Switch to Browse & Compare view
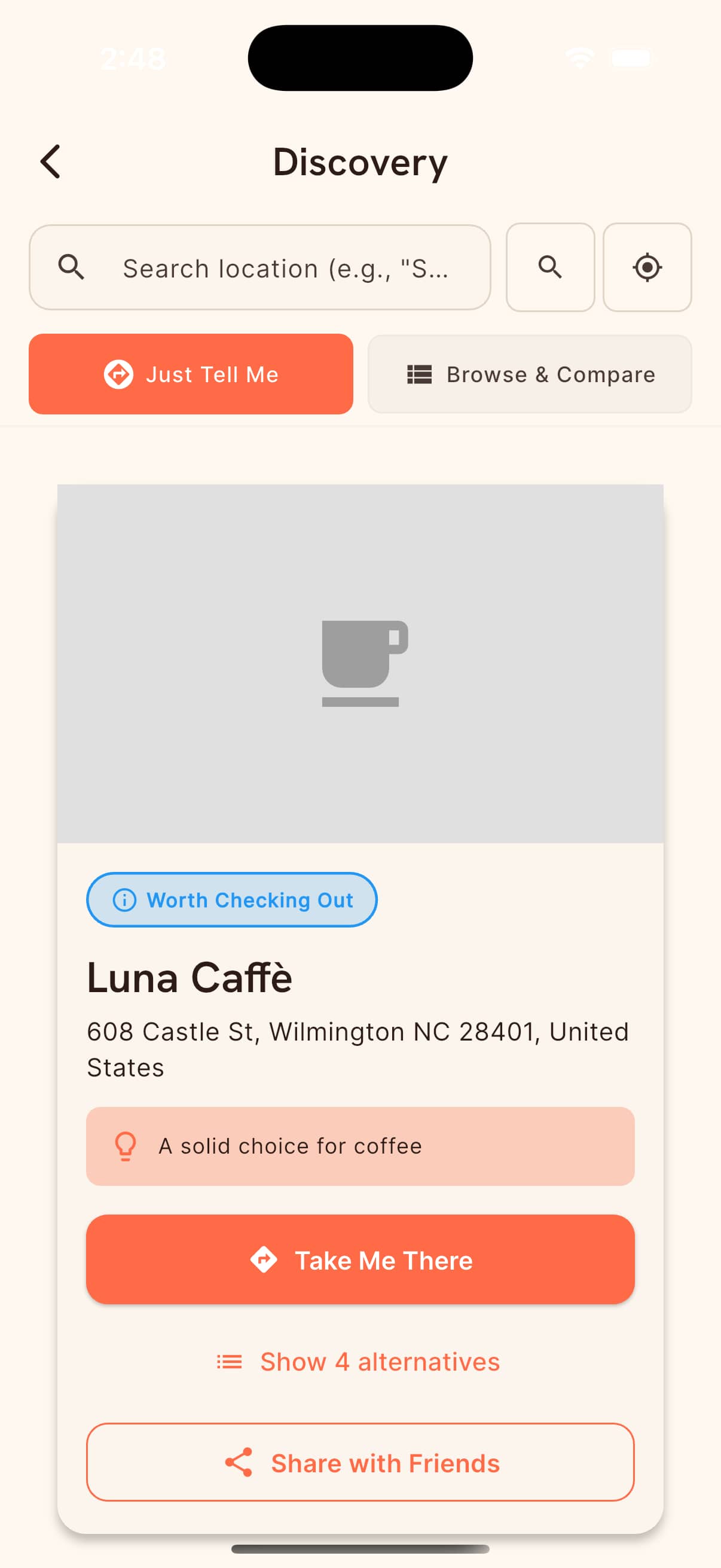 (528, 374)
